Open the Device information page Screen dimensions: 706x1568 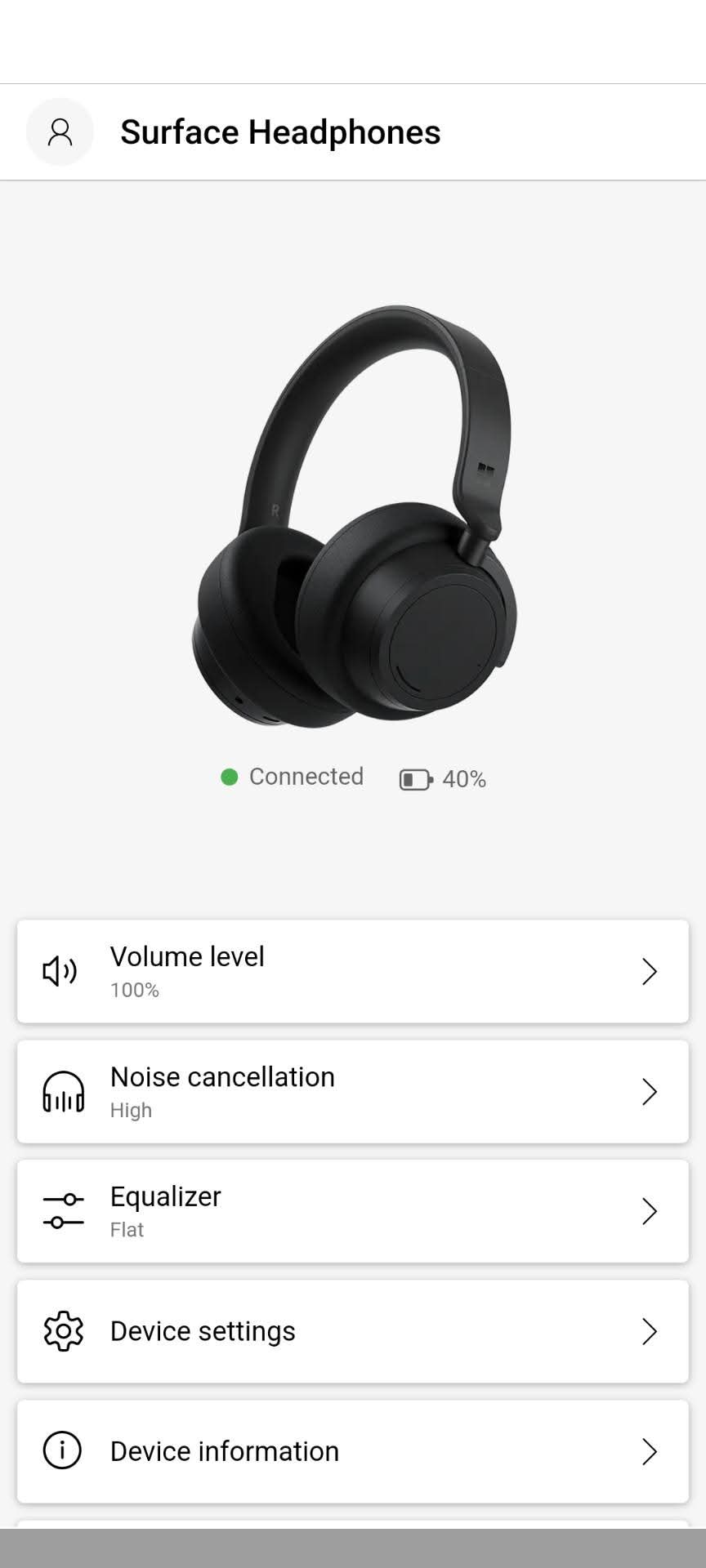coord(351,1451)
